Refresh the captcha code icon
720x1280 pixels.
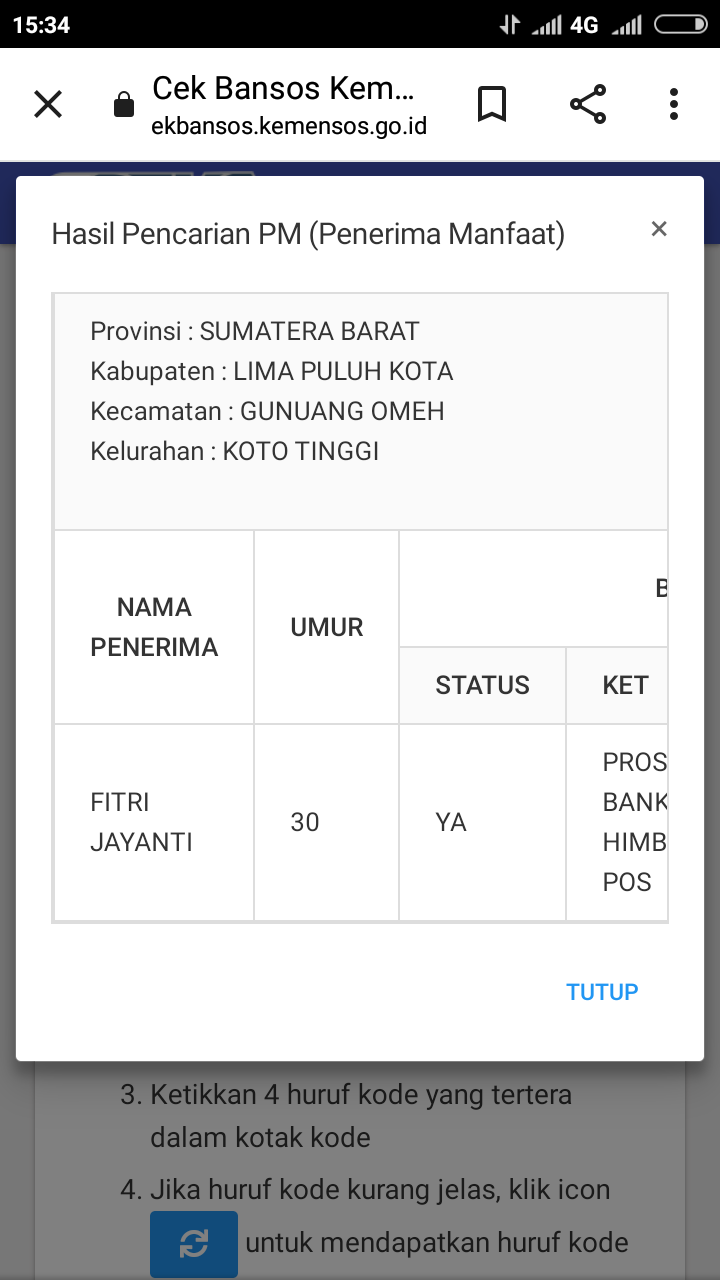click(x=194, y=1243)
